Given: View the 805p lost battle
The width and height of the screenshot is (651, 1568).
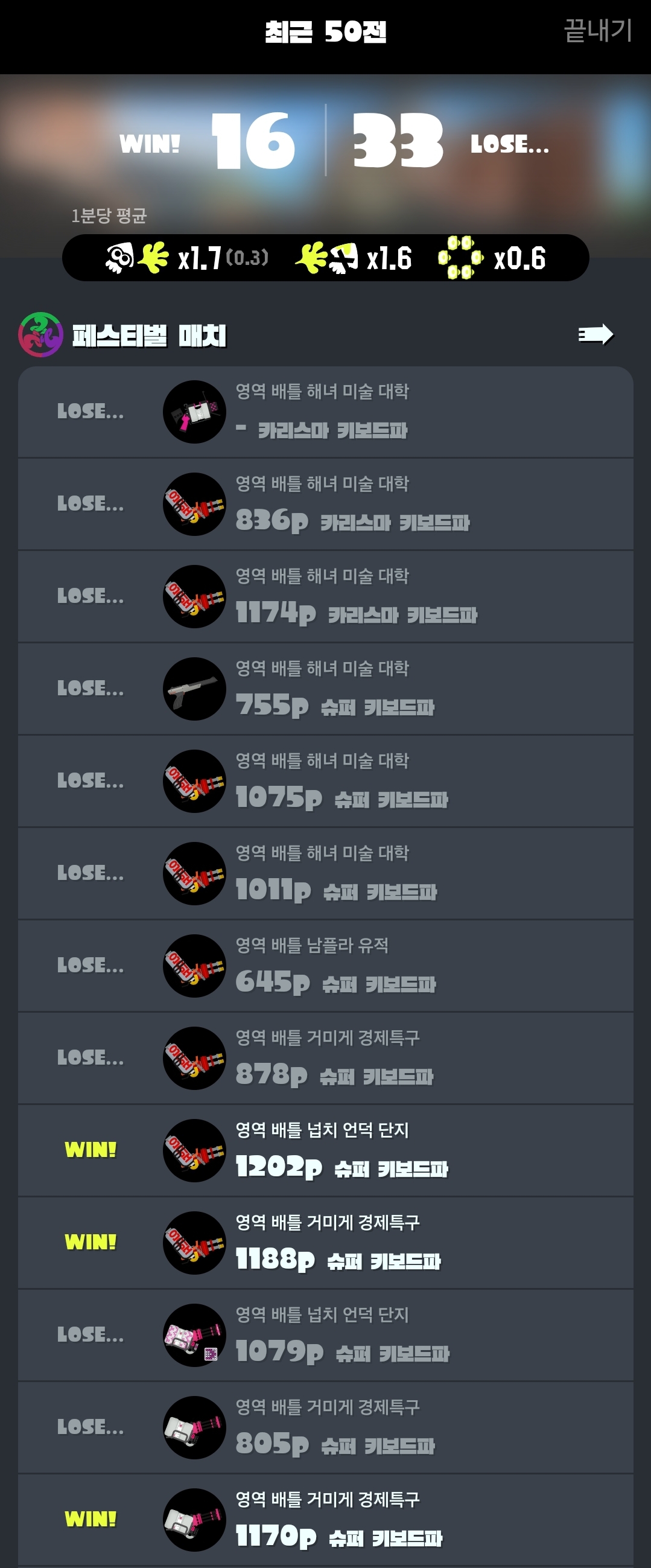Looking at the screenshot, I should (326, 1427).
